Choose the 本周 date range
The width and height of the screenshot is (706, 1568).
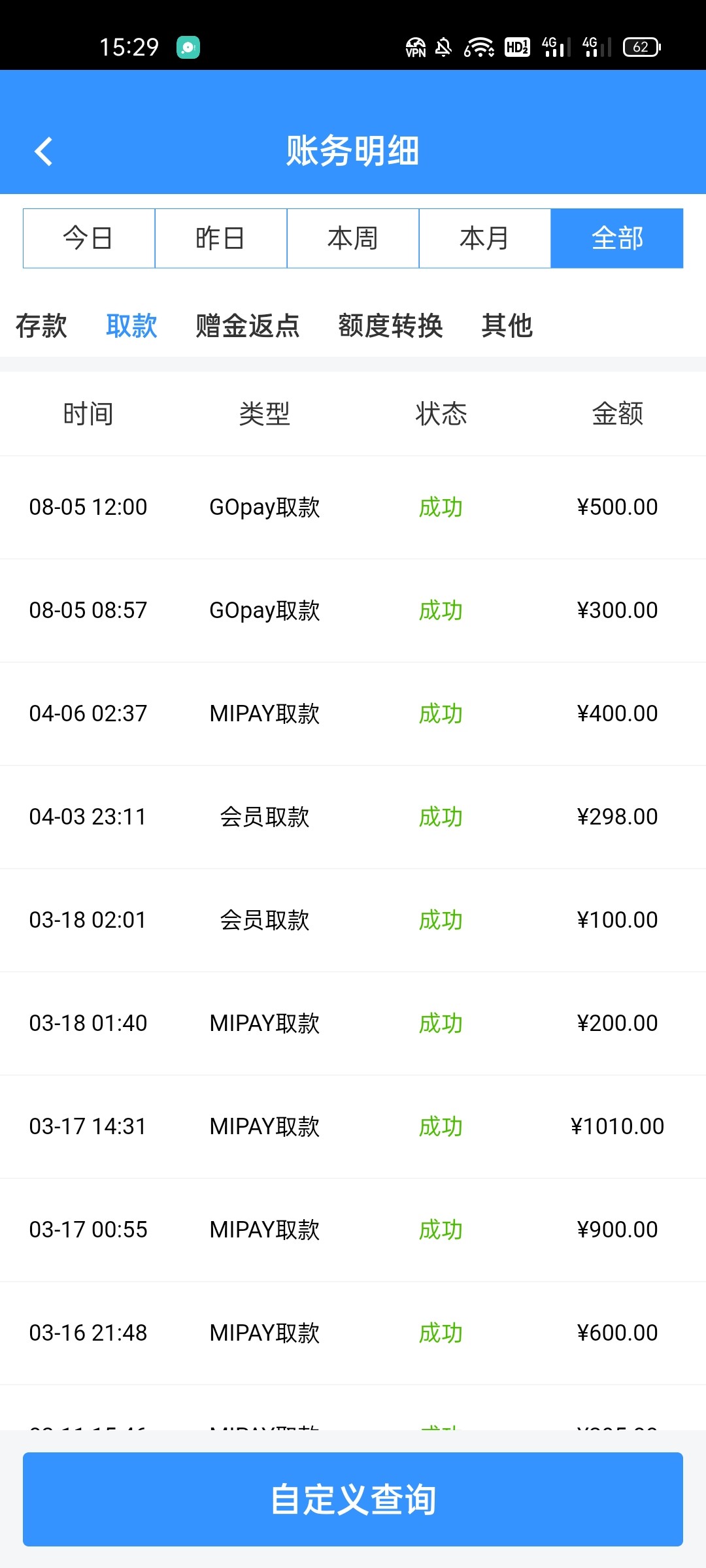point(353,238)
